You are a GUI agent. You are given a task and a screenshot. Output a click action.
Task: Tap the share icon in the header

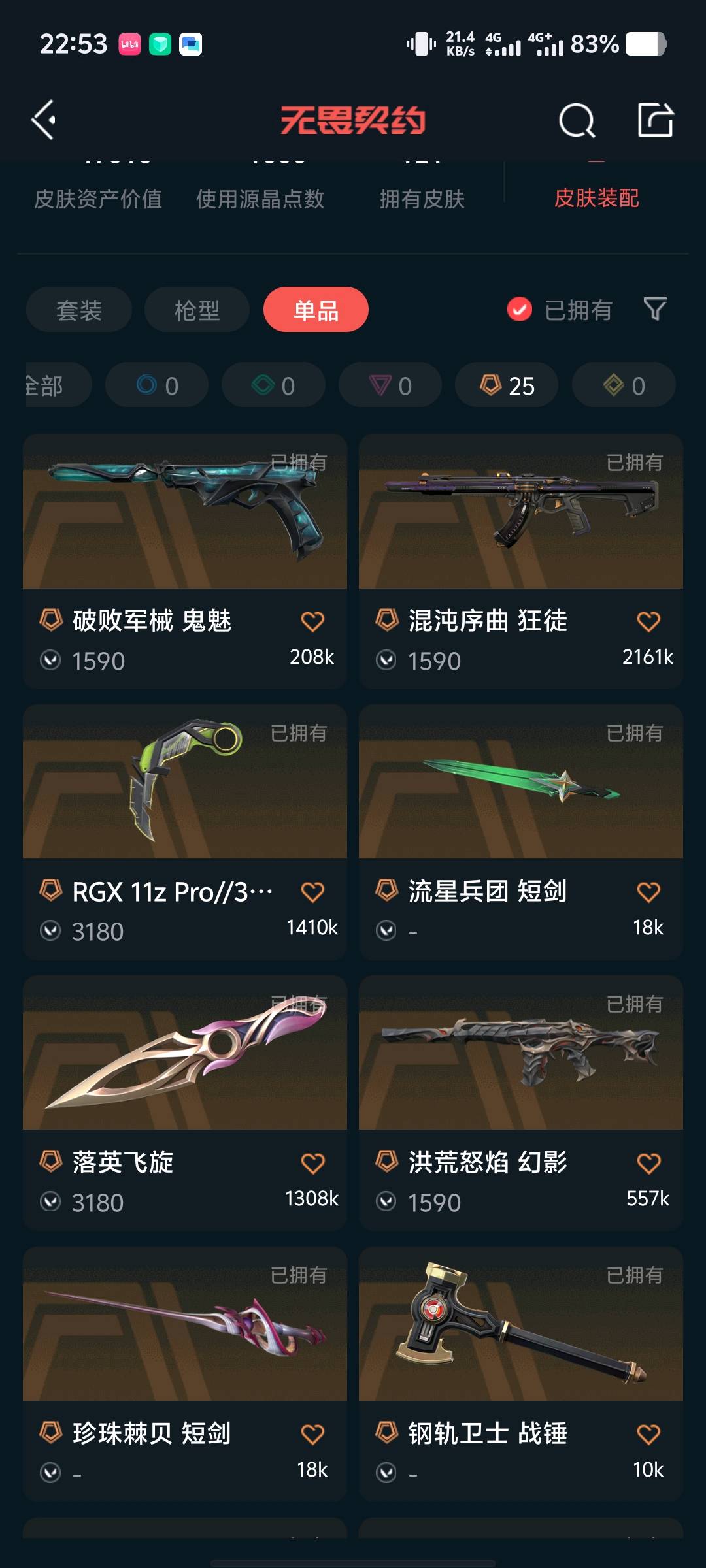click(x=656, y=120)
